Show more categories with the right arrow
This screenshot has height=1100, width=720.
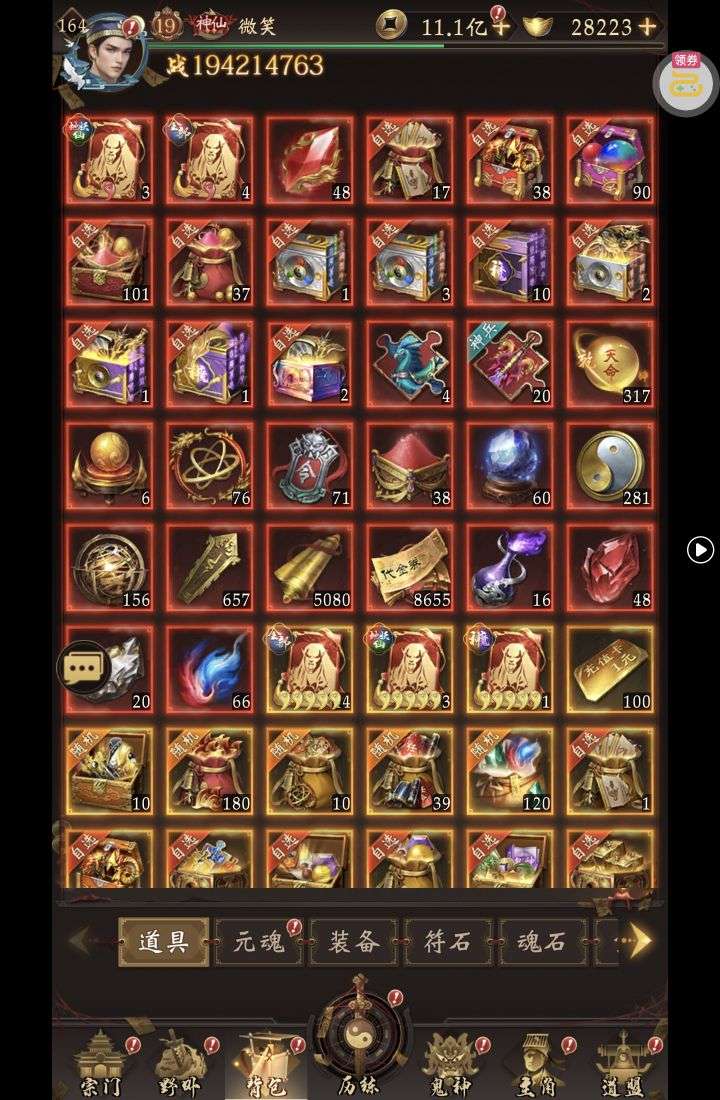[x=640, y=940]
